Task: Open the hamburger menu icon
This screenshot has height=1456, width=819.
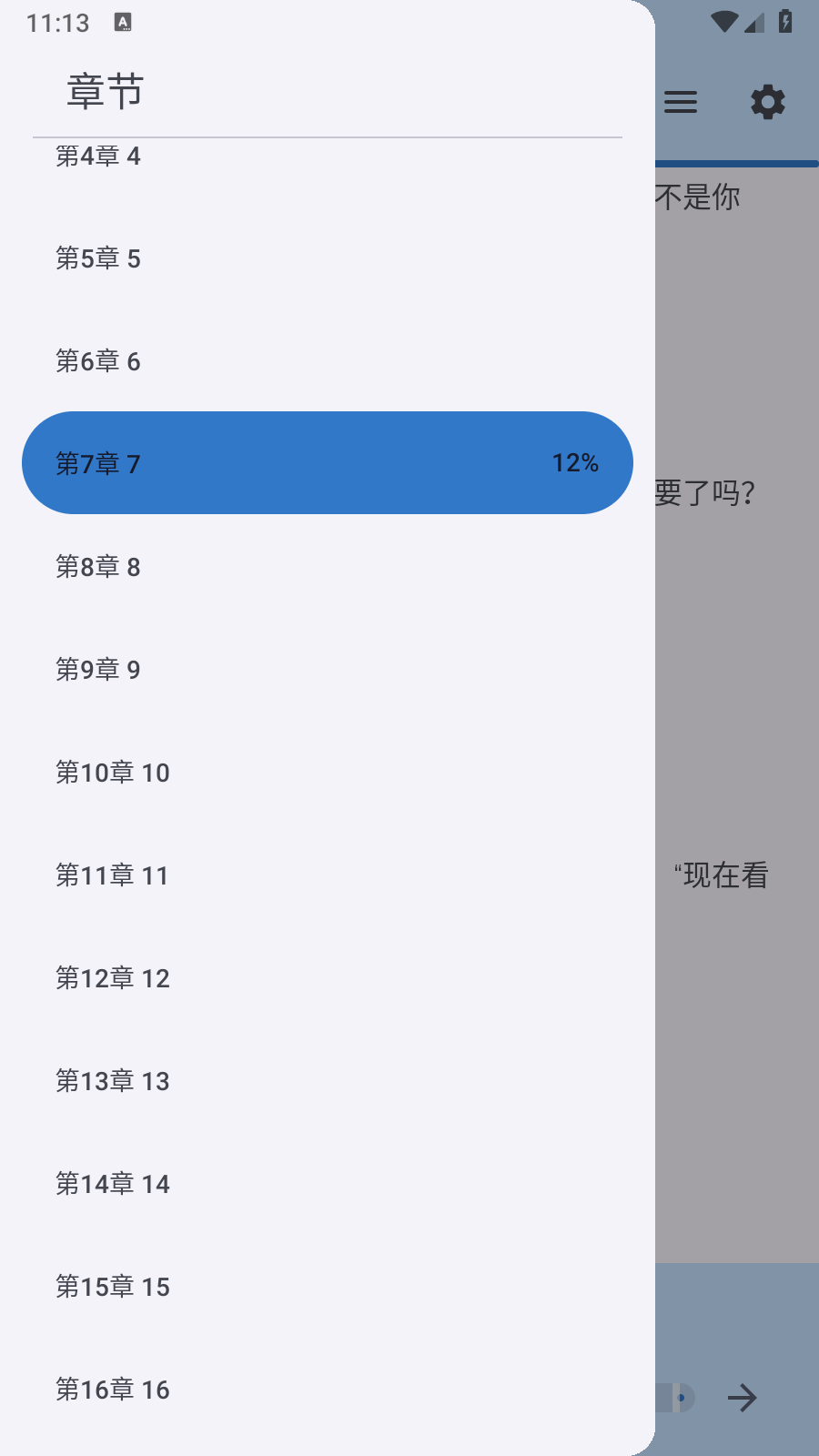Action: click(x=680, y=102)
